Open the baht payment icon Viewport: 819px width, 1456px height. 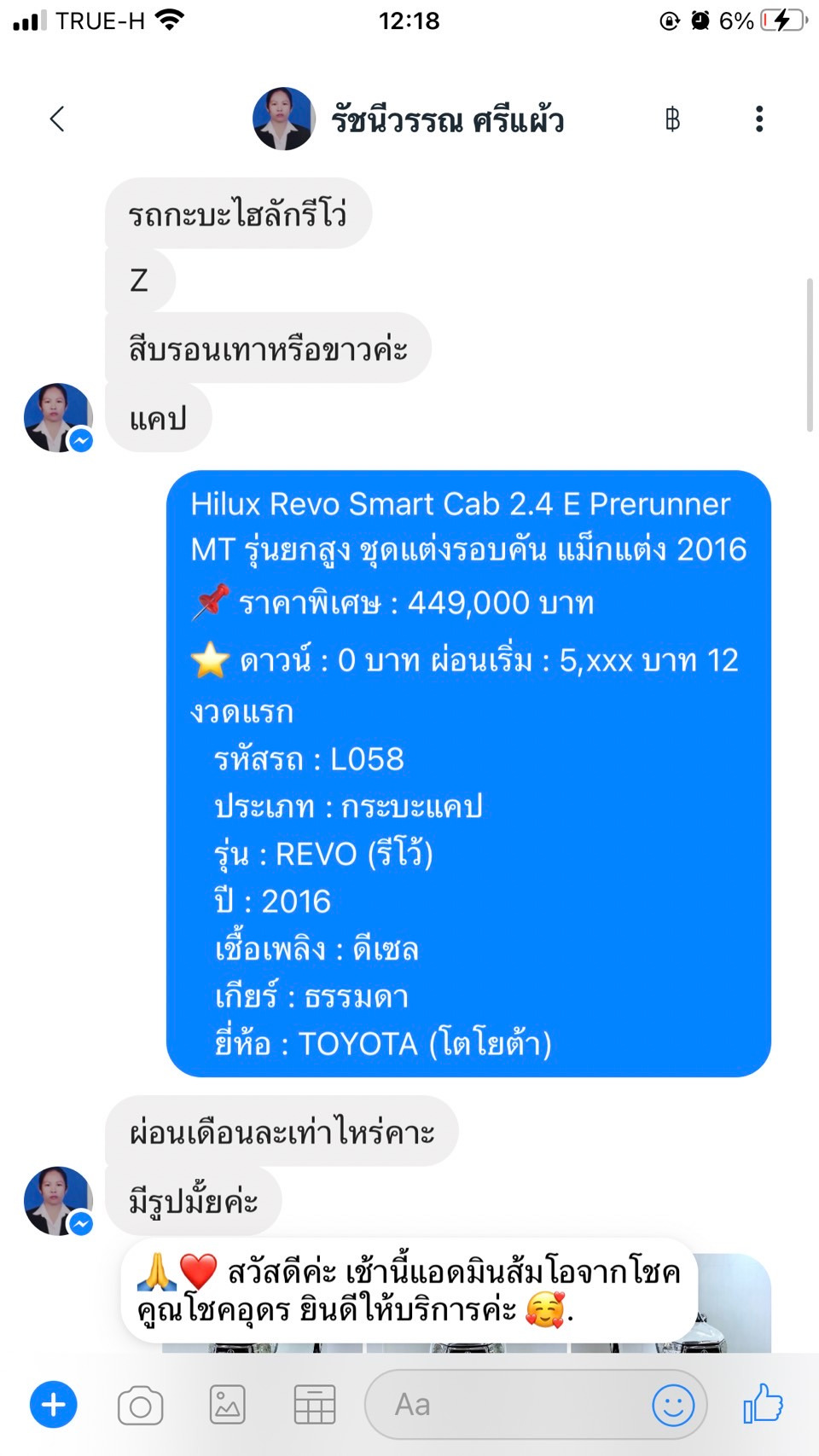click(672, 119)
